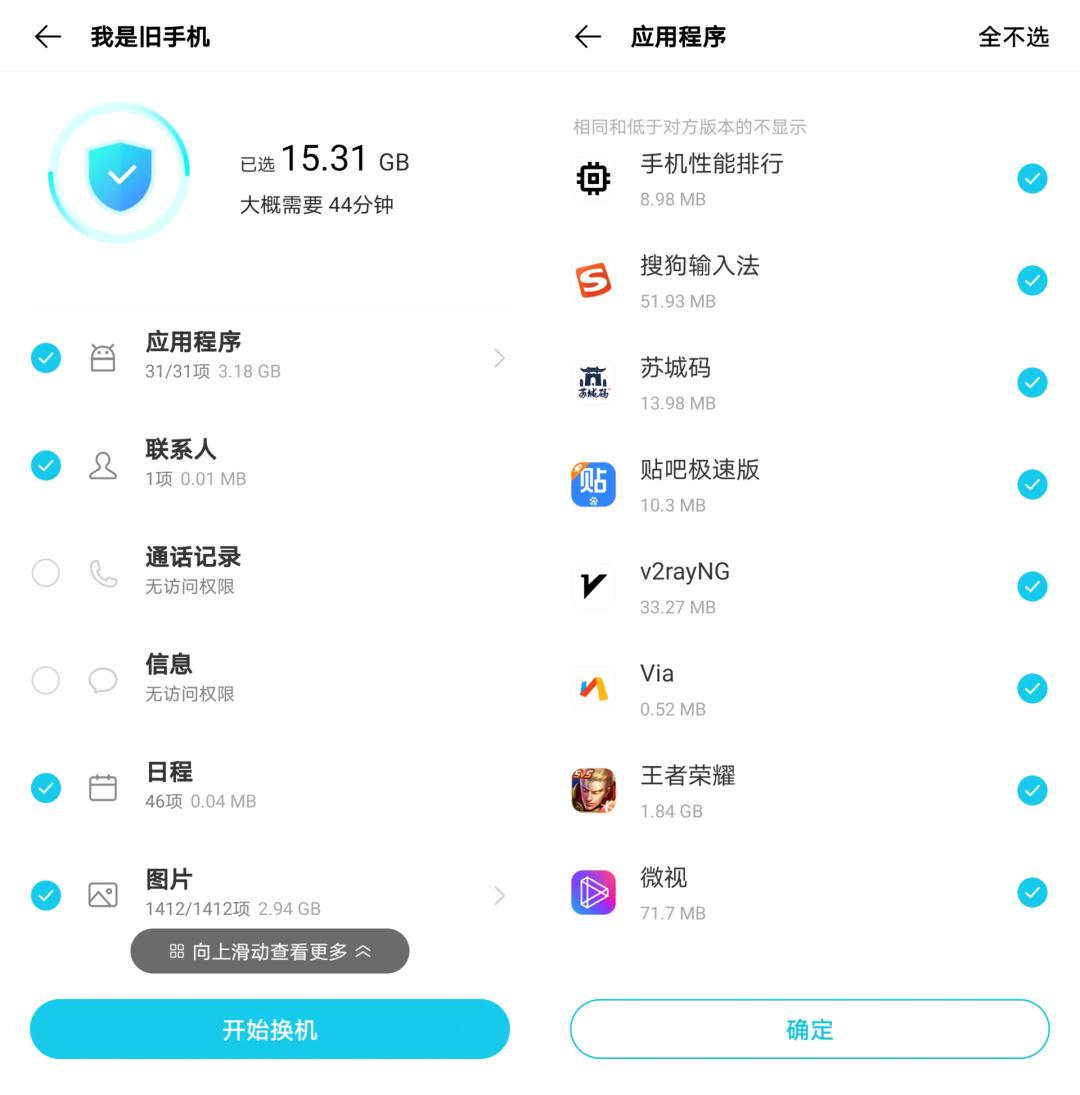Collapse the 向上滑动查看更多 hint
Viewport: 1080px width, 1095px height.
coord(270,951)
